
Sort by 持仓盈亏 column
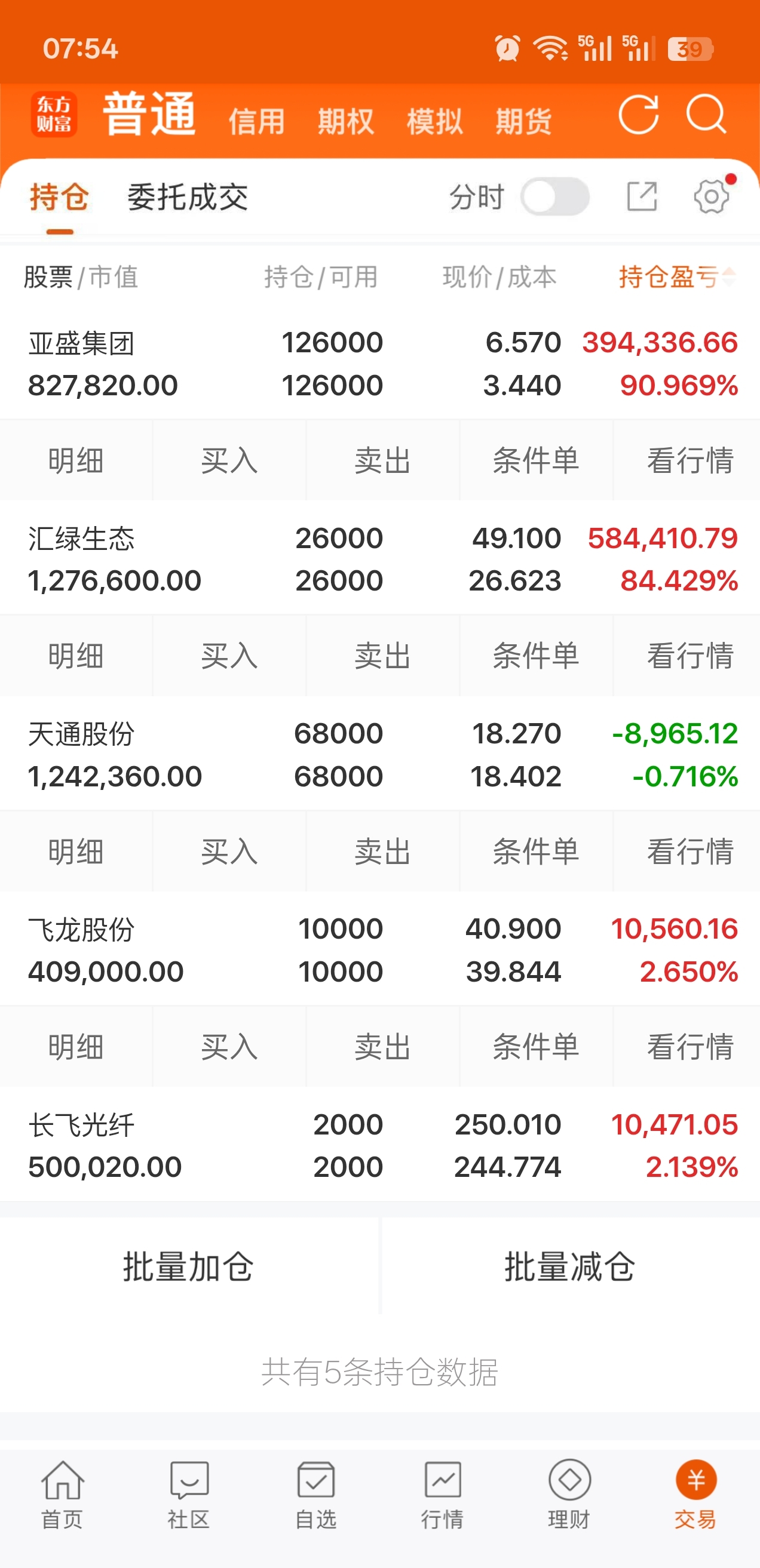coord(677,277)
